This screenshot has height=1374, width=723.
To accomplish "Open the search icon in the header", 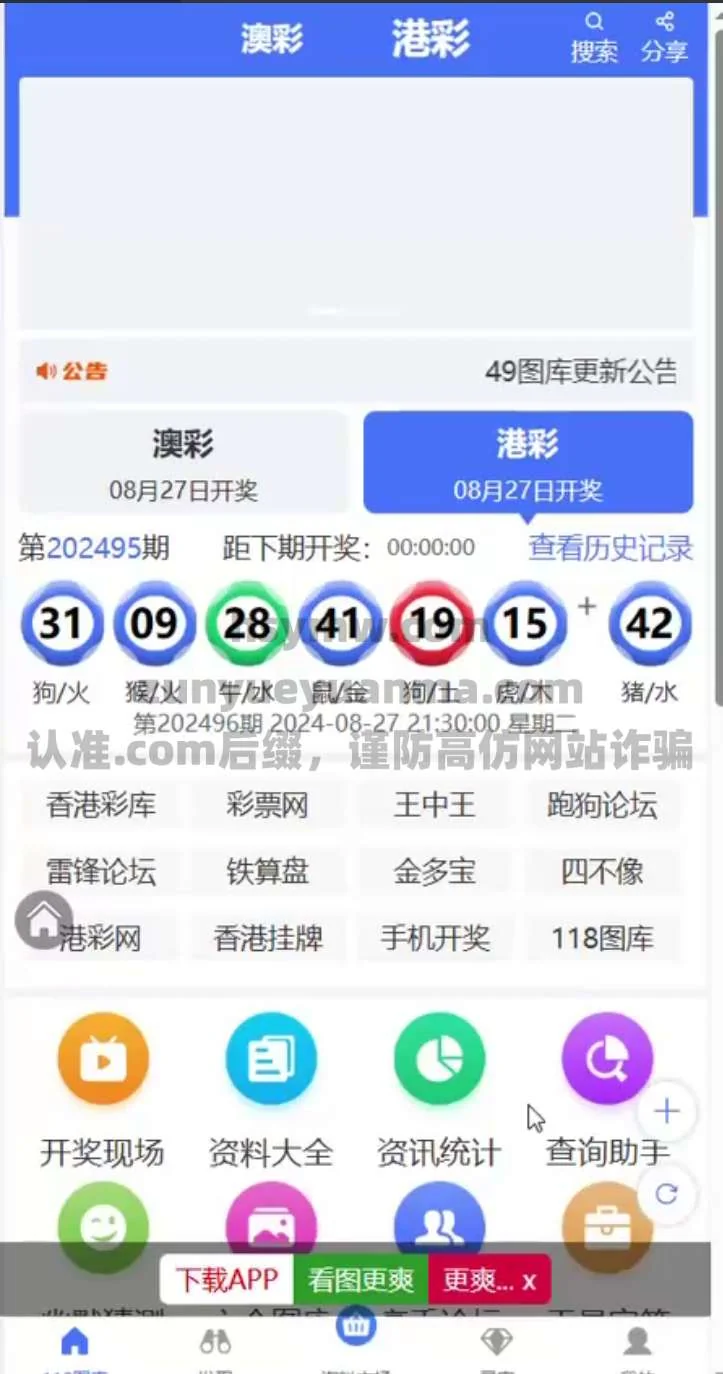I will point(594,37).
